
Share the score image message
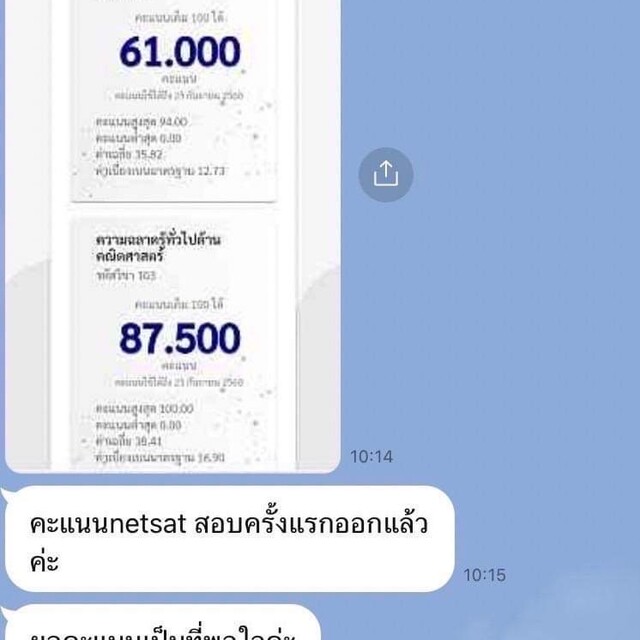point(385,175)
